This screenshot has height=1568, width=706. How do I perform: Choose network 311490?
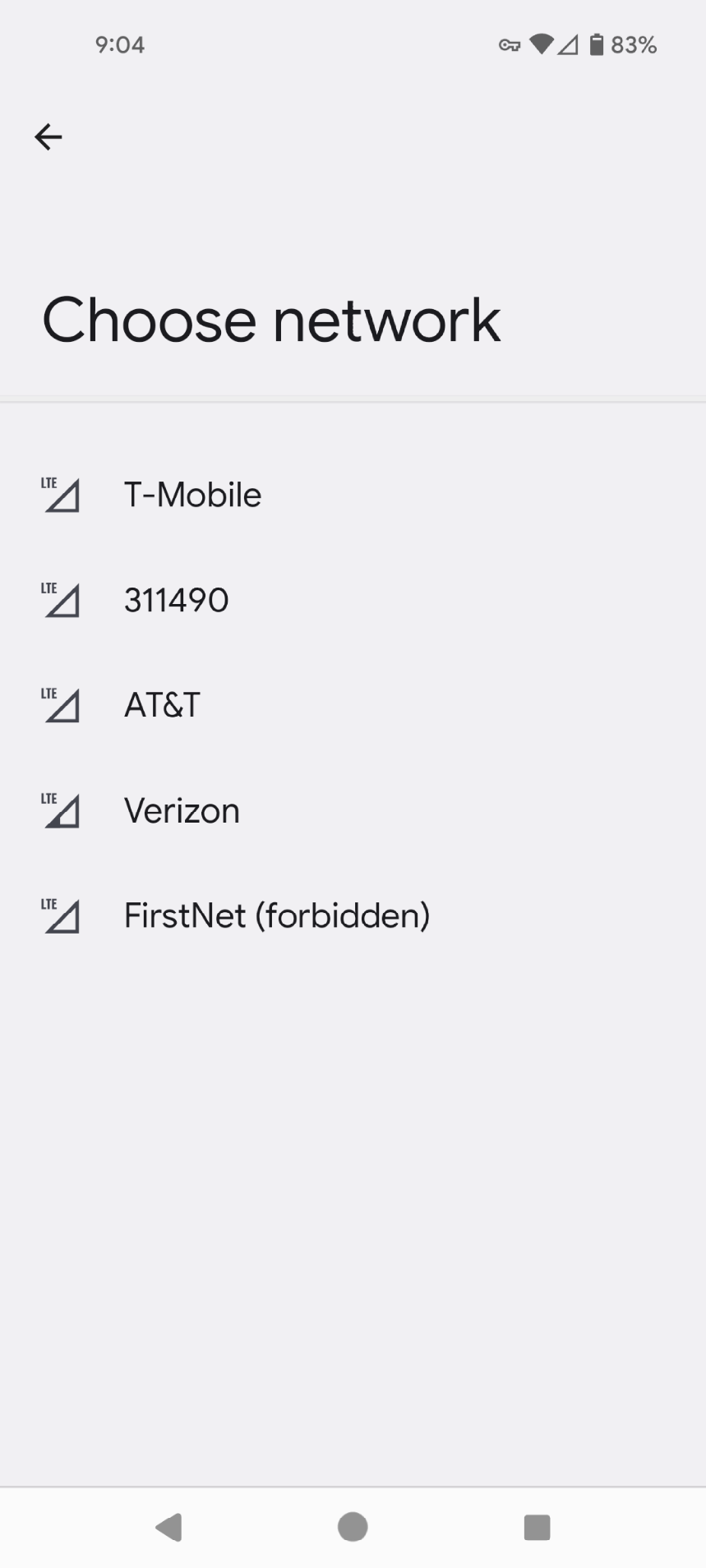pyautogui.click(x=353, y=600)
